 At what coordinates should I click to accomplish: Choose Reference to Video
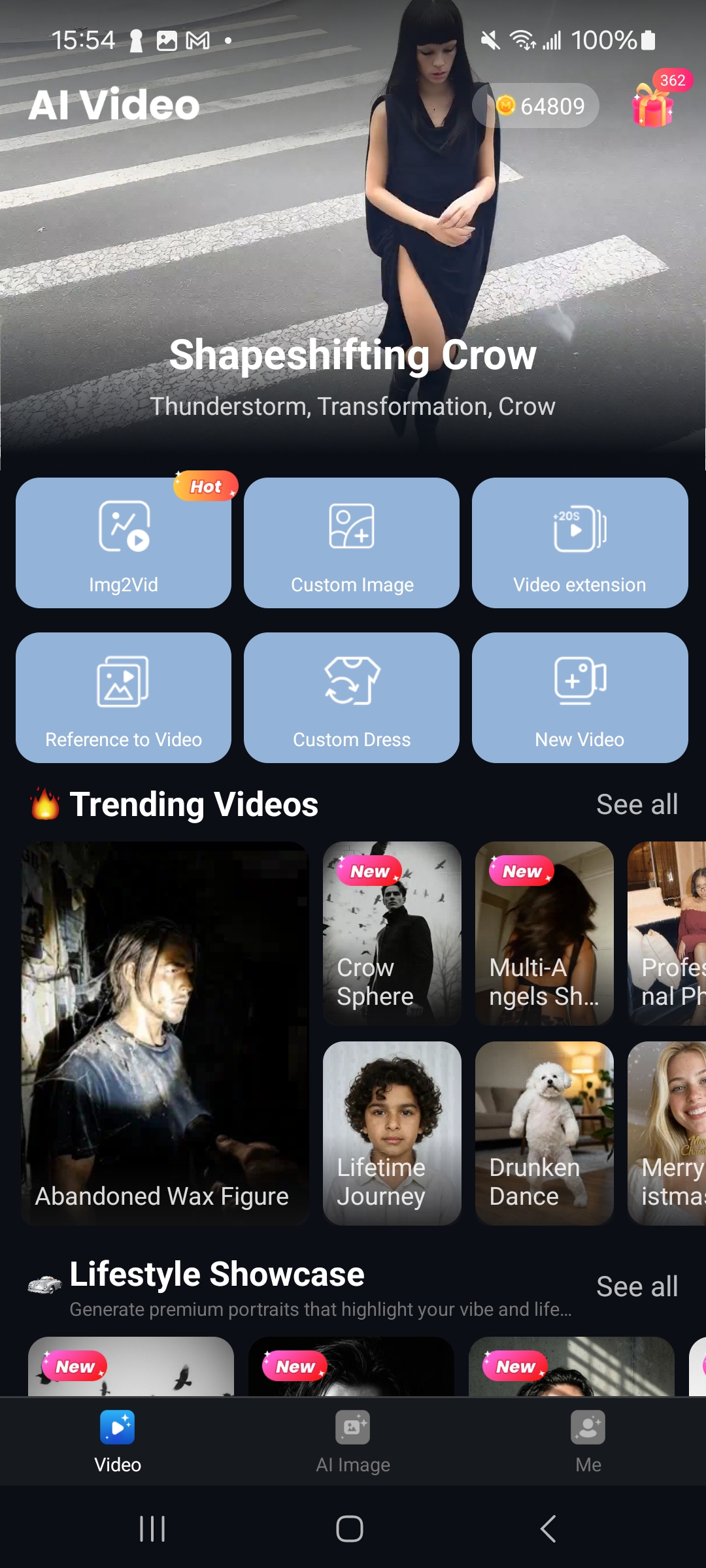(x=124, y=698)
